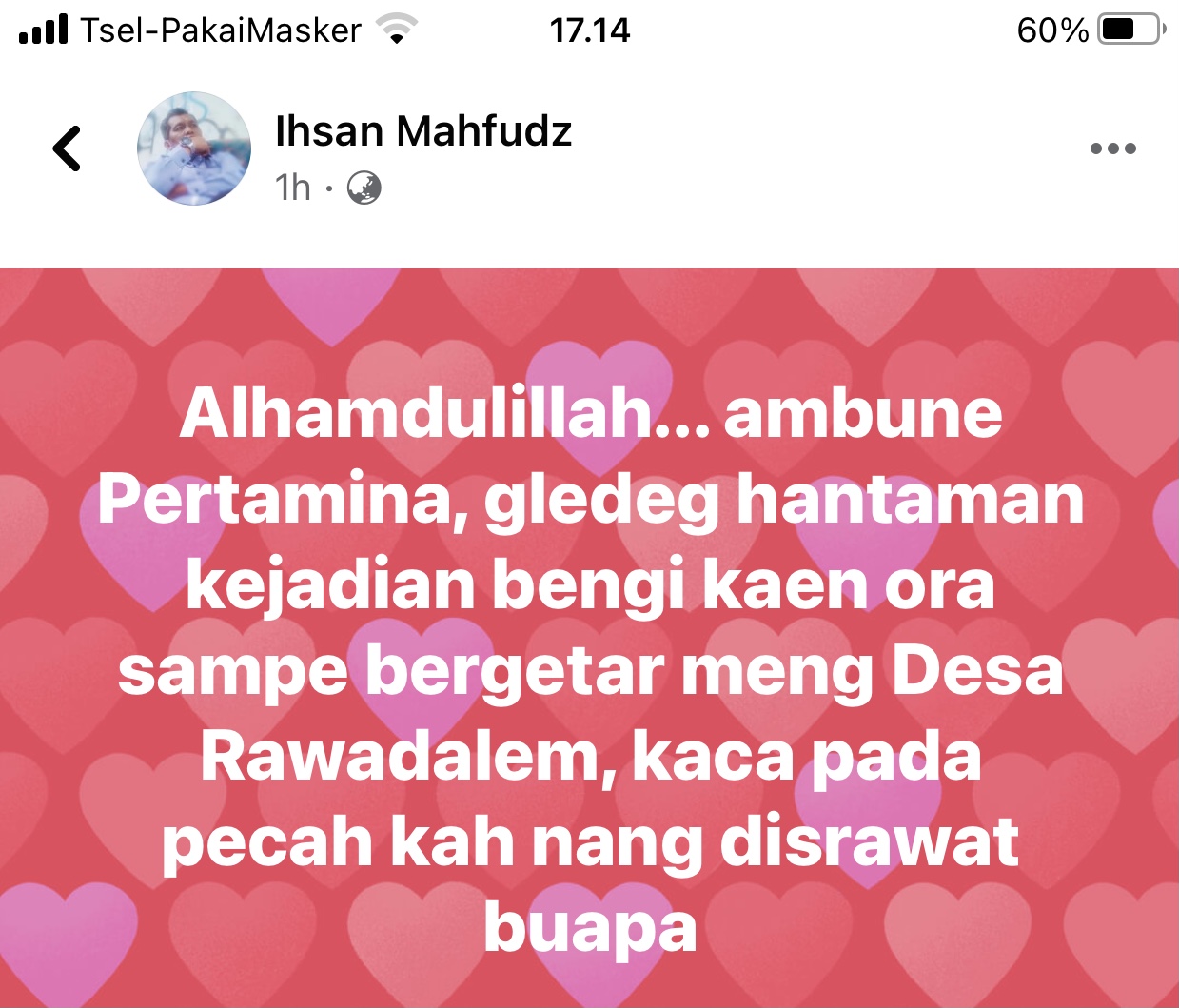Open Ihsan Mahfudz's profile picture
The width and height of the screenshot is (1179, 1008).
194,148
